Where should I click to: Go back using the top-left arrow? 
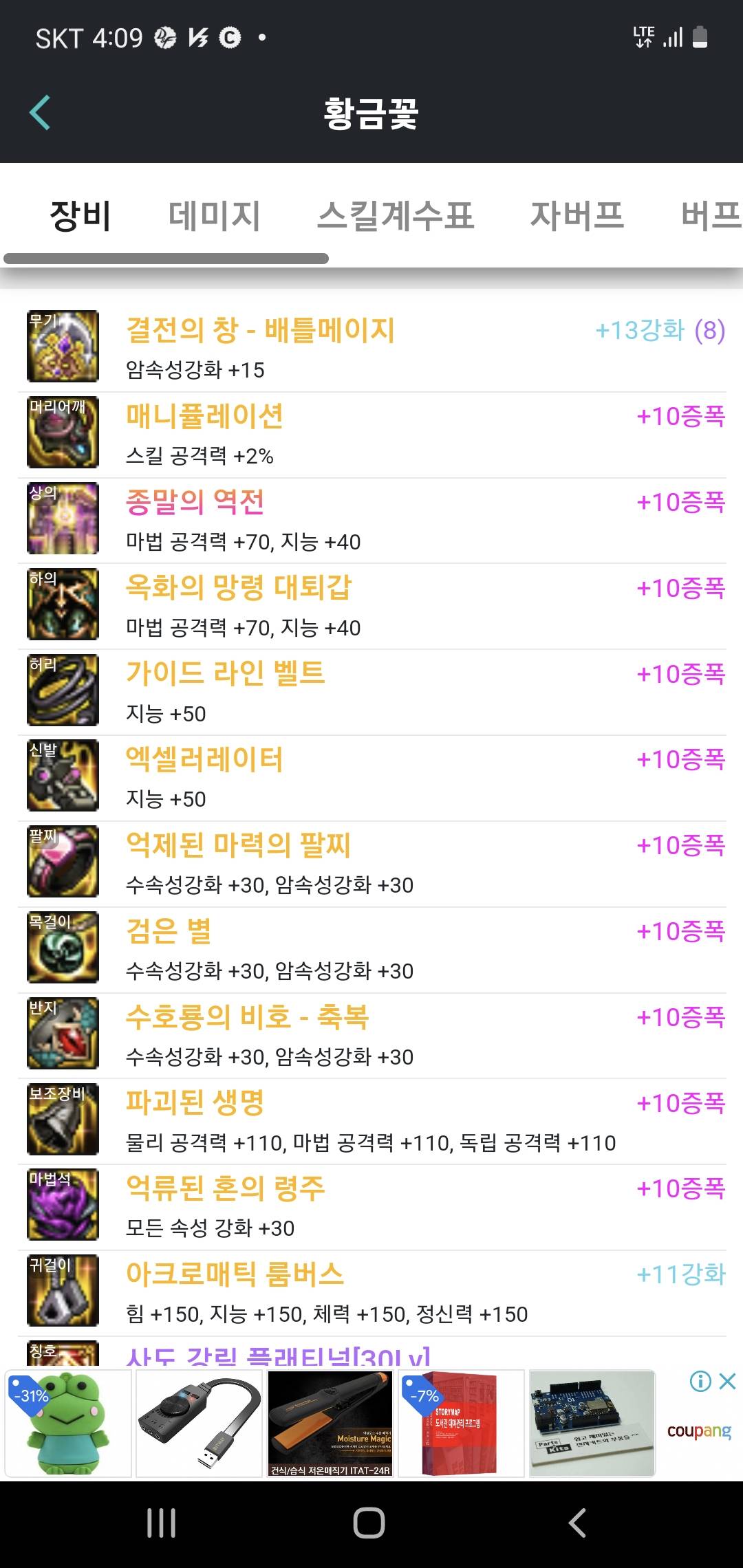(x=40, y=113)
